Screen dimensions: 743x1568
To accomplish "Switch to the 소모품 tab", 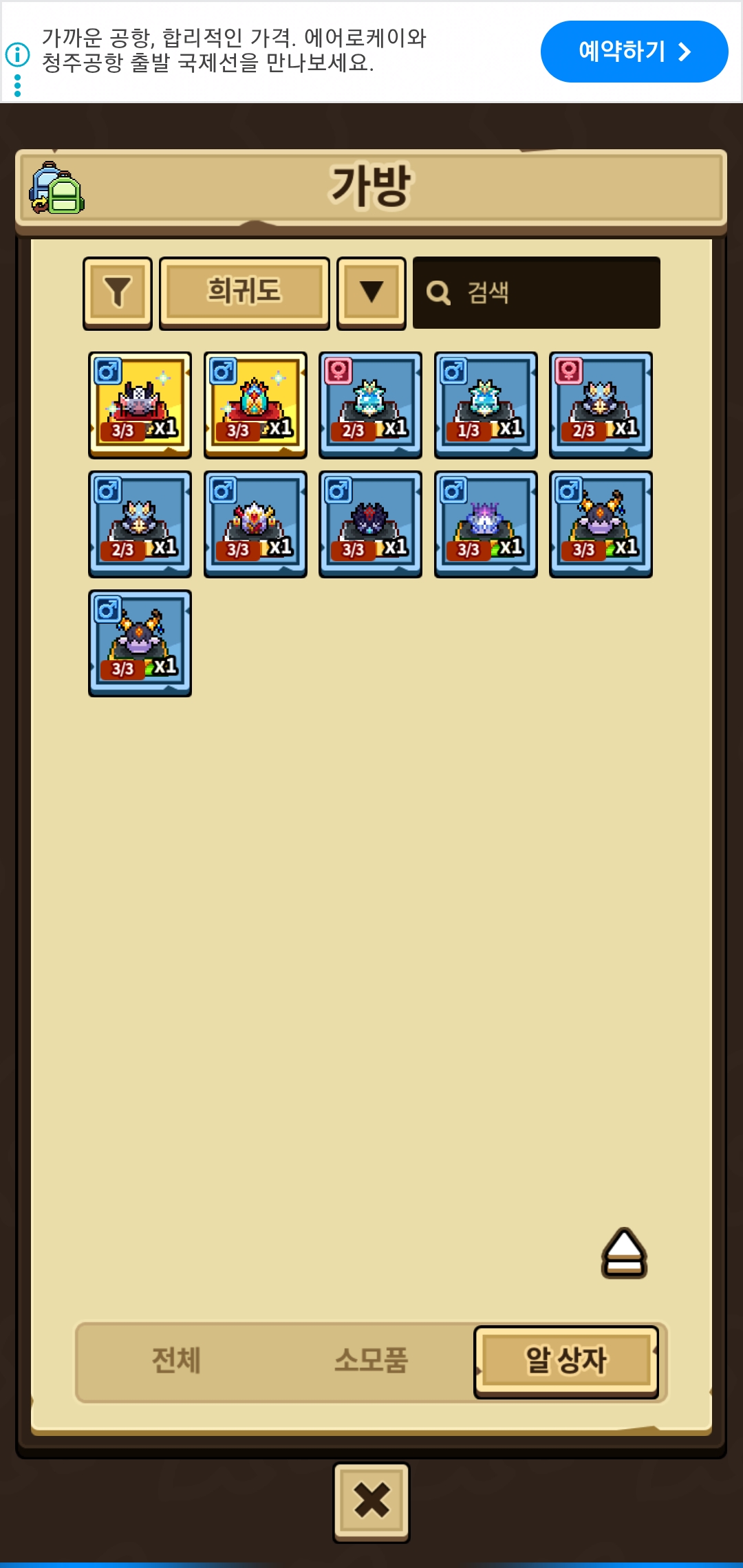I will pyautogui.click(x=371, y=1360).
